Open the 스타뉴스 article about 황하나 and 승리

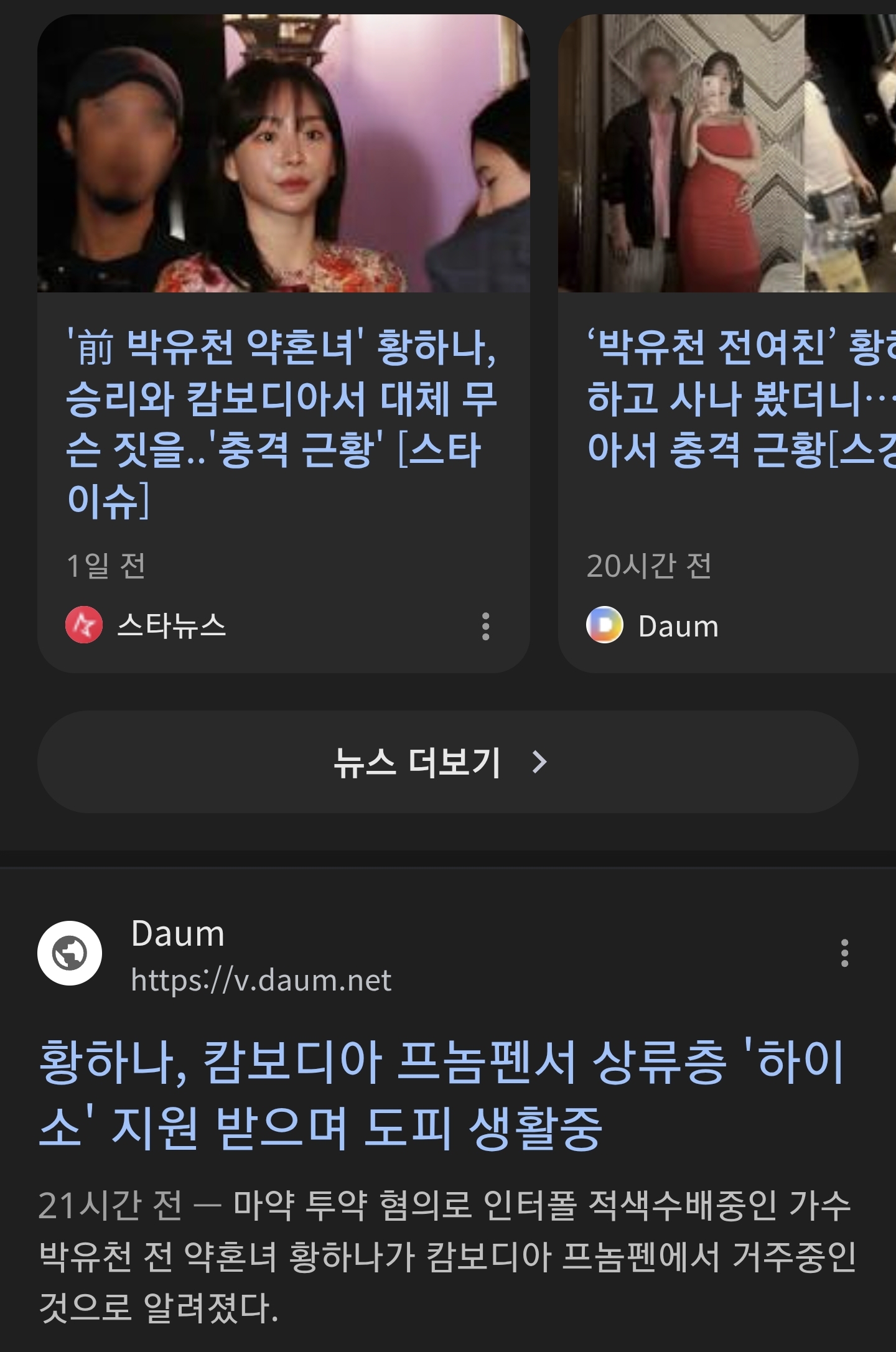(281, 423)
